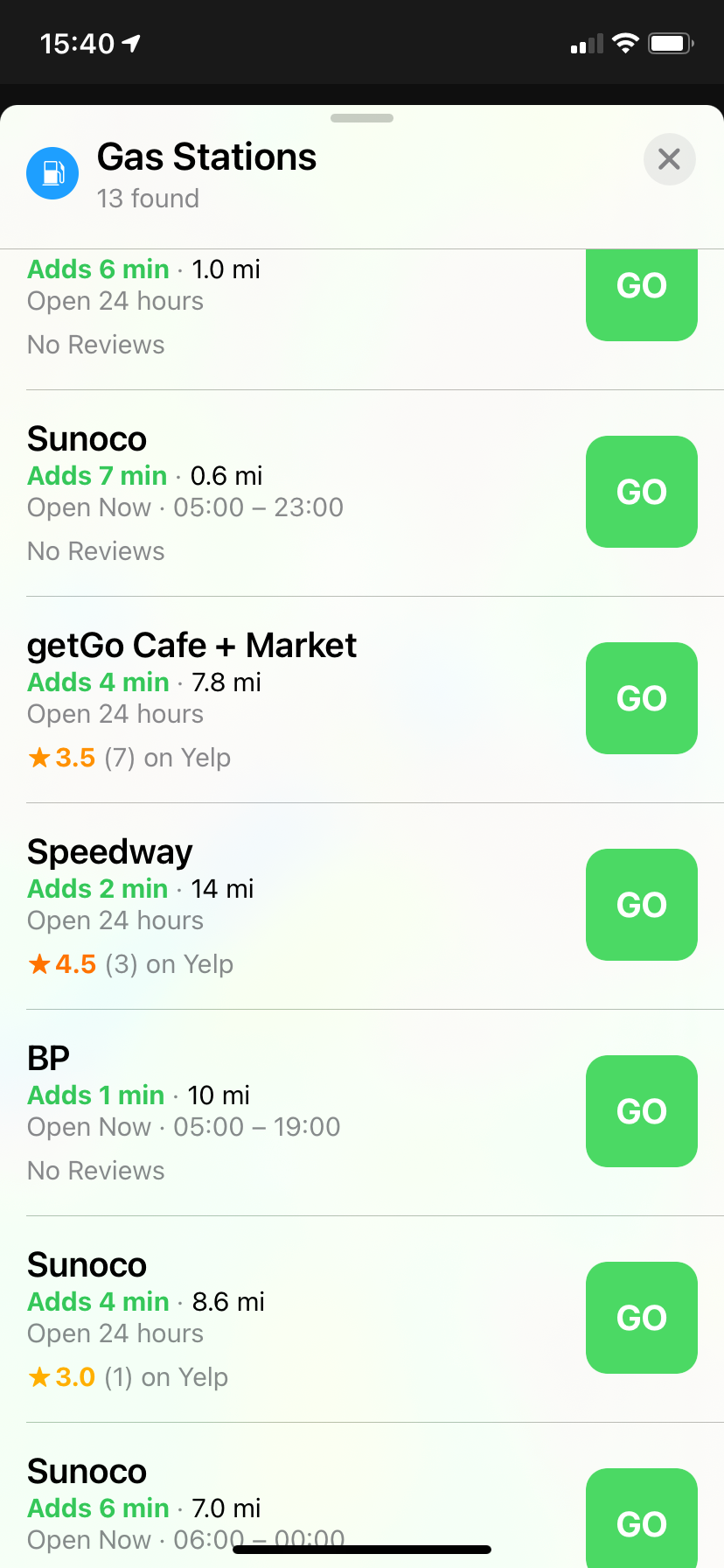Click the blue gas pump icon
The width and height of the screenshot is (724, 1568).
[52, 173]
